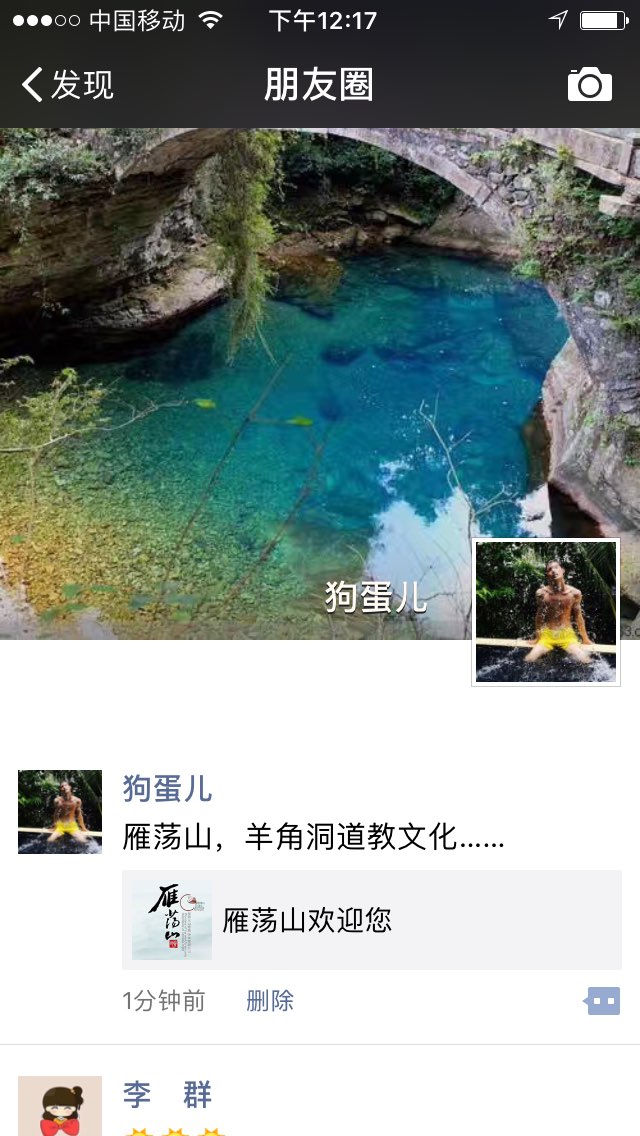The height and width of the screenshot is (1136, 640).
Task: Delete the post via 删除
Action: click(270, 1001)
